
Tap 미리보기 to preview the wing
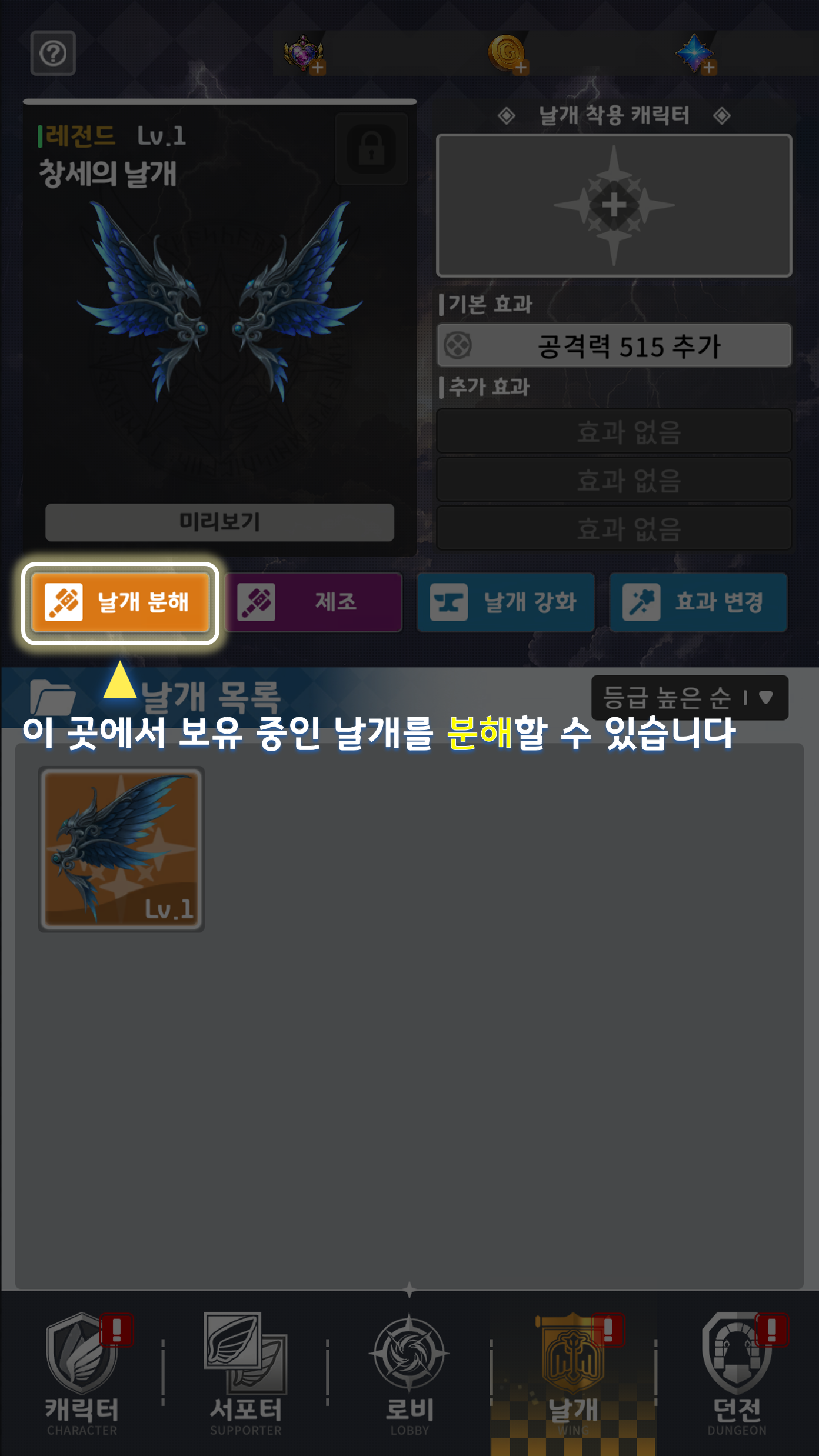pyautogui.click(x=219, y=522)
